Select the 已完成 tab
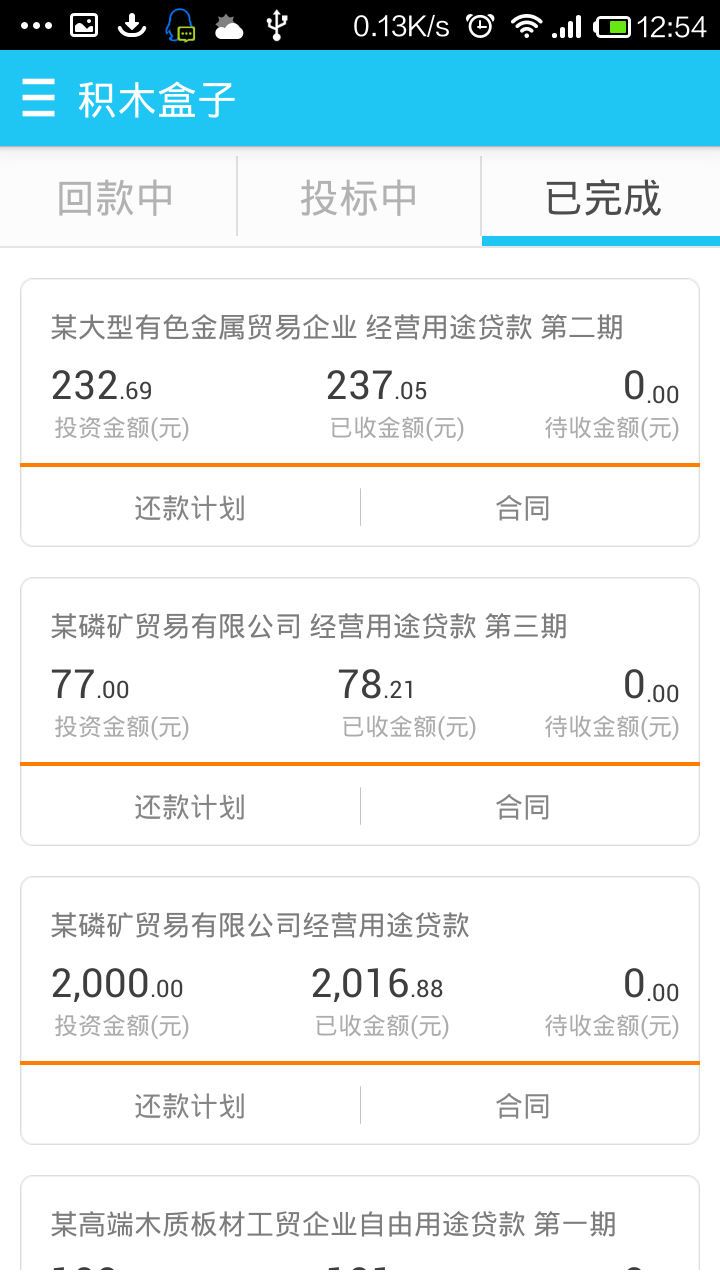The image size is (720, 1280). tap(602, 198)
